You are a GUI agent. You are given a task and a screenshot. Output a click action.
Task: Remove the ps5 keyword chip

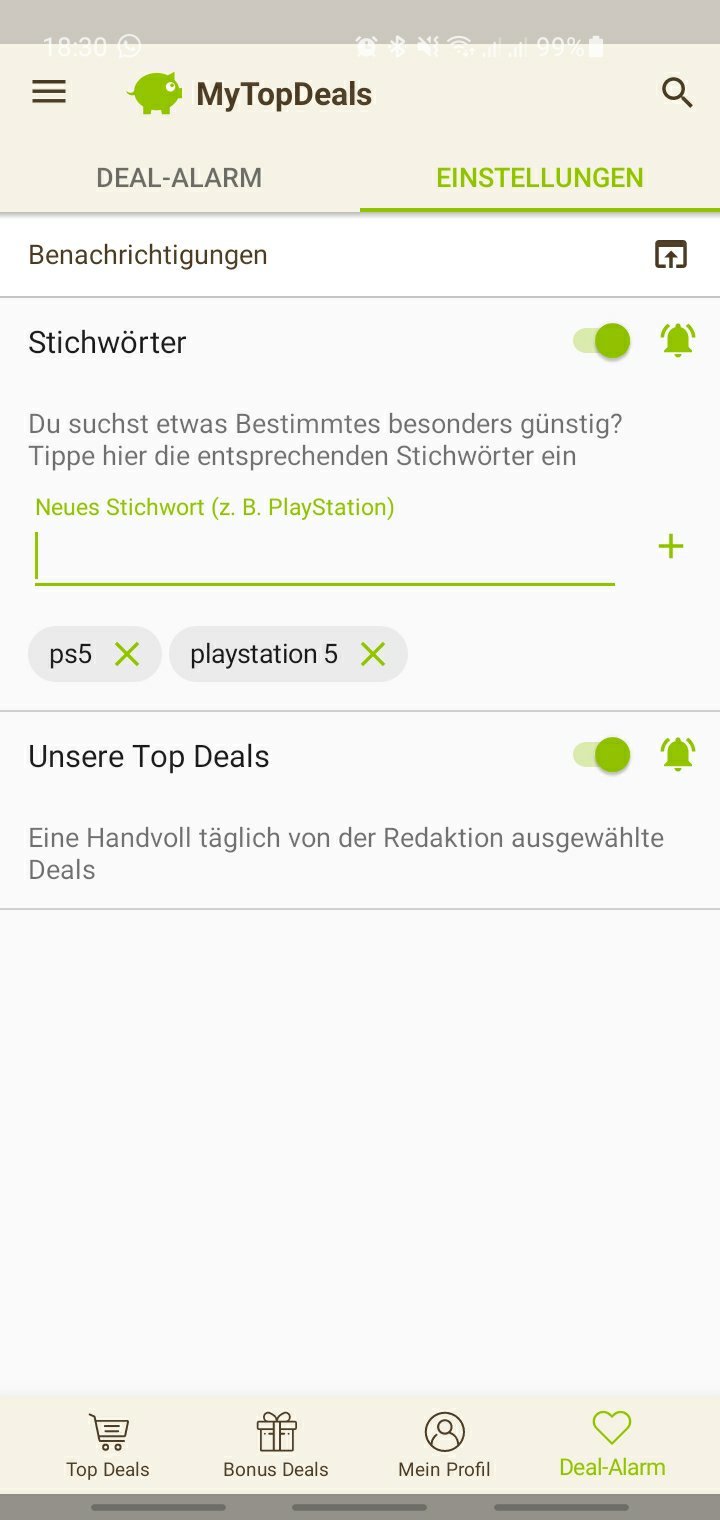127,654
